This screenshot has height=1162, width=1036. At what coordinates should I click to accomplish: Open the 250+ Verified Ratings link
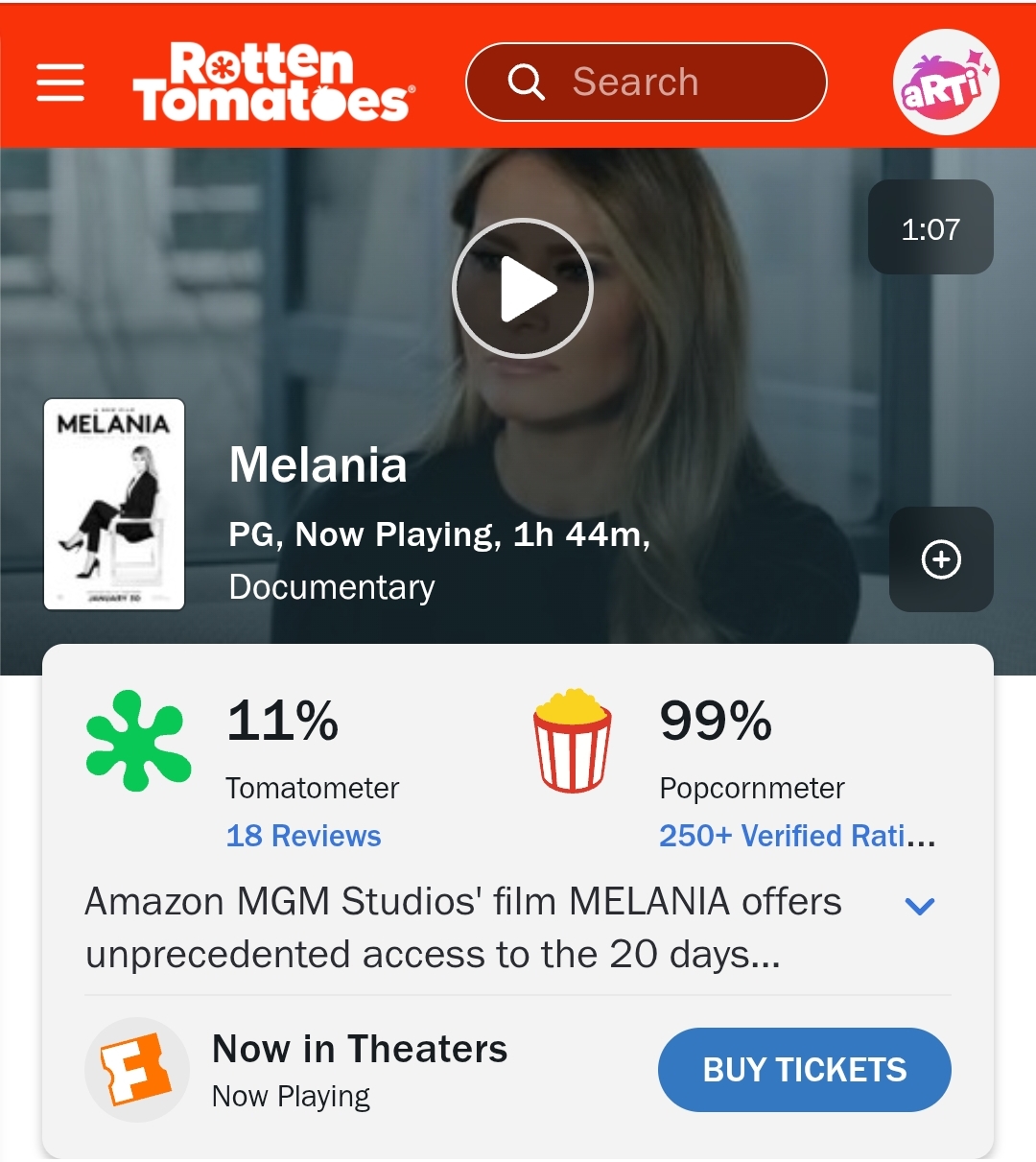[796, 836]
